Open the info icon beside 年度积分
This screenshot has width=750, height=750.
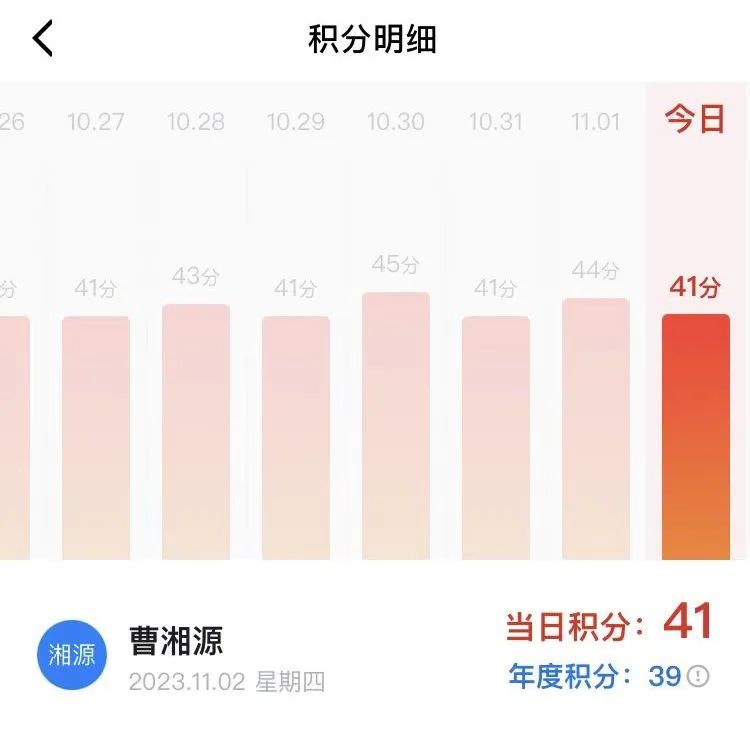pos(698,677)
